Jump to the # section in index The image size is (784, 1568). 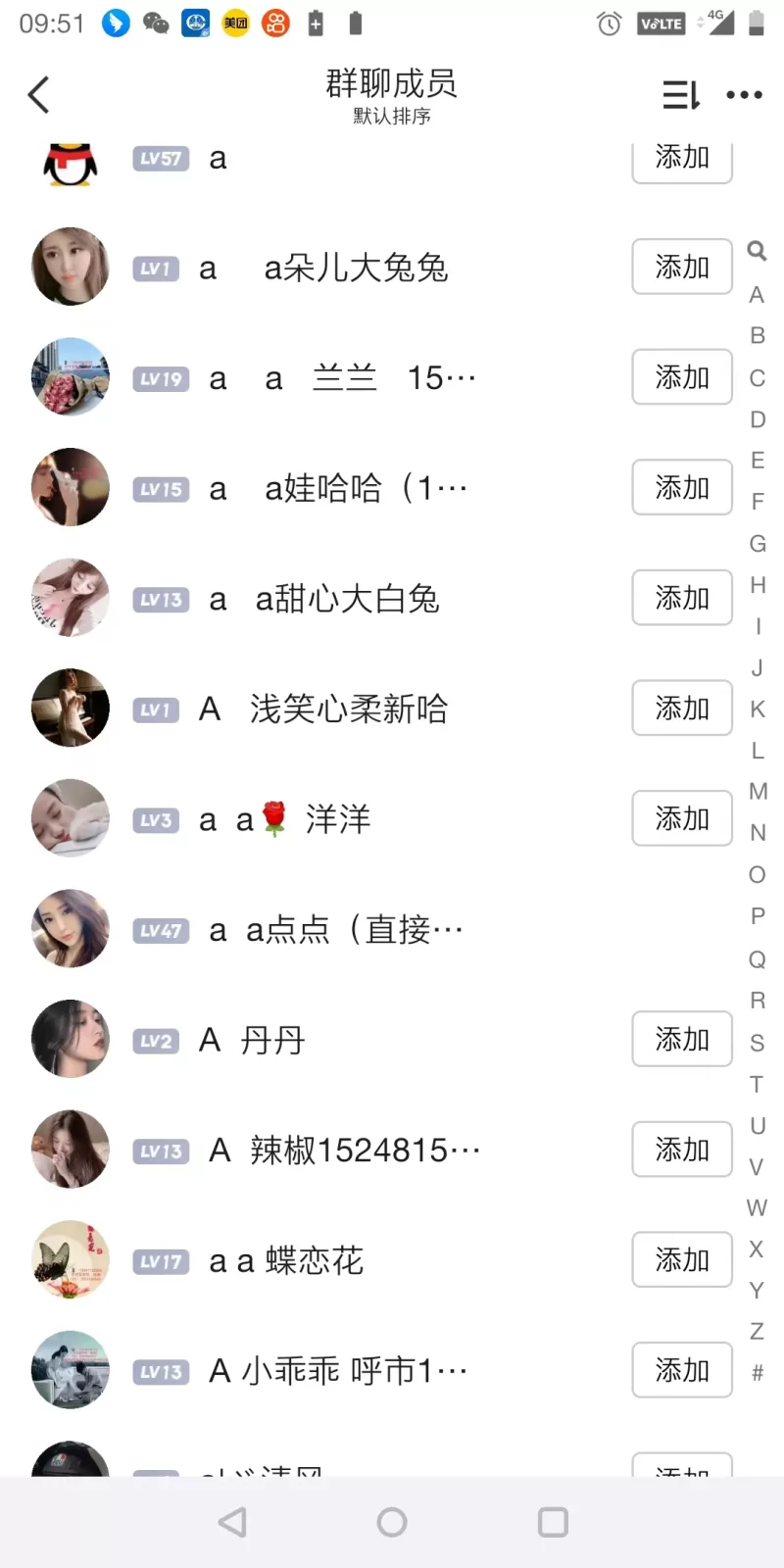pos(758,1373)
